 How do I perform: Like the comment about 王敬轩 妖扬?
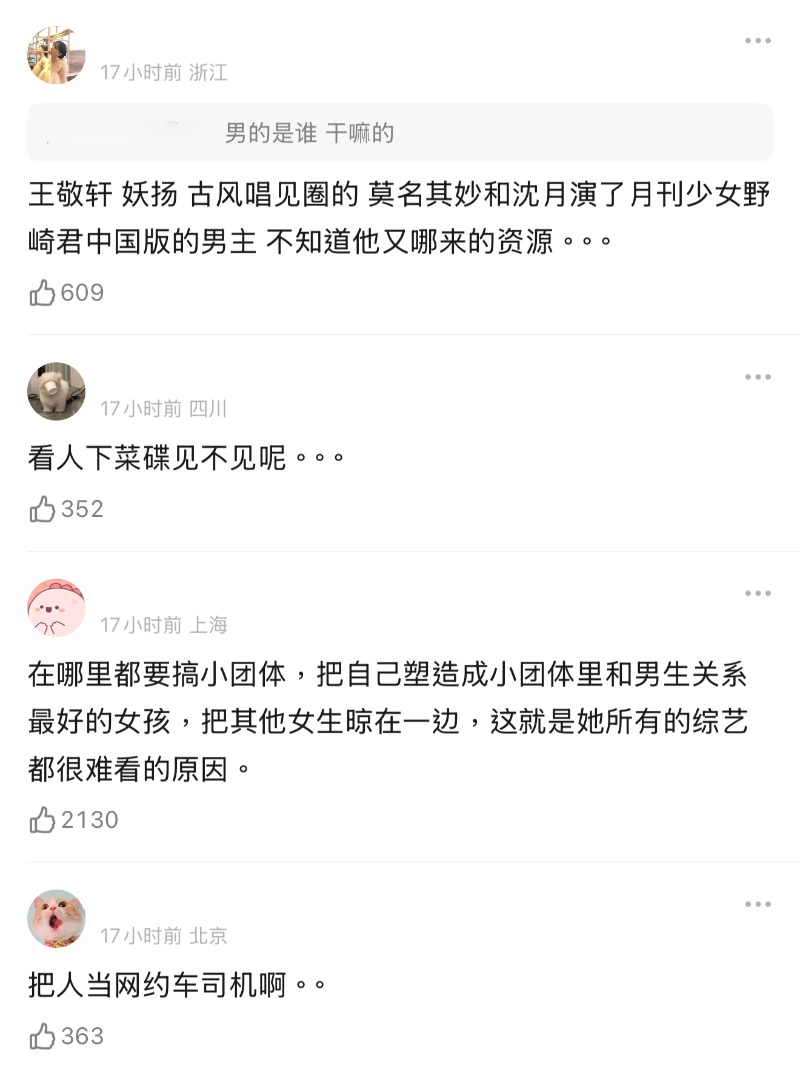coord(43,293)
